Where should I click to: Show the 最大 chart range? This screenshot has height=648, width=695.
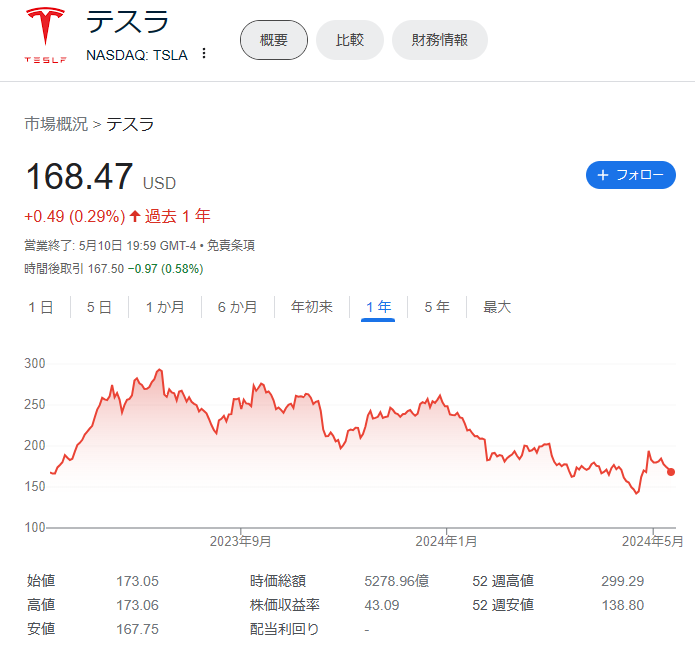[497, 307]
